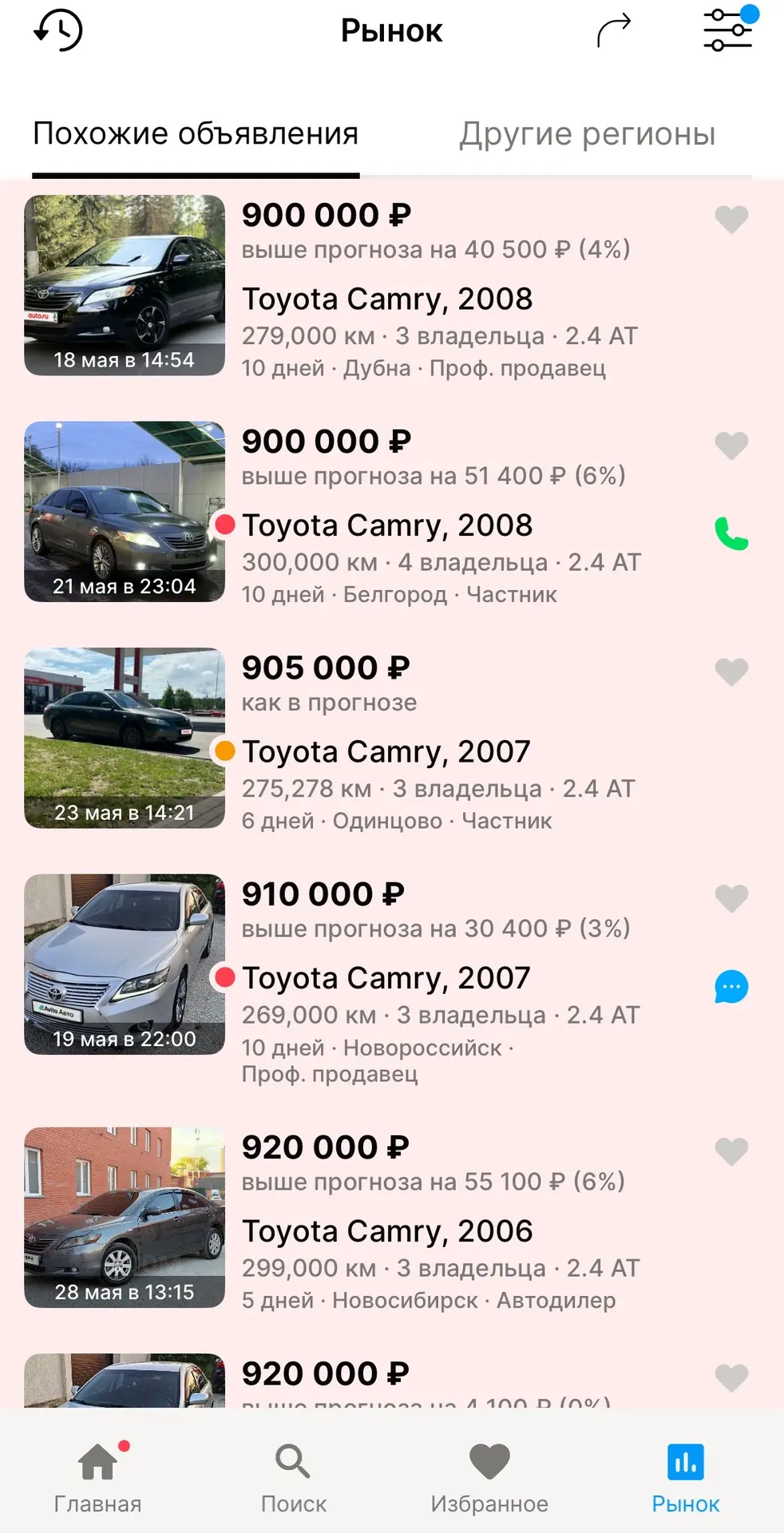Add the Новосибирск Camry 2006 to favorites

click(731, 1151)
